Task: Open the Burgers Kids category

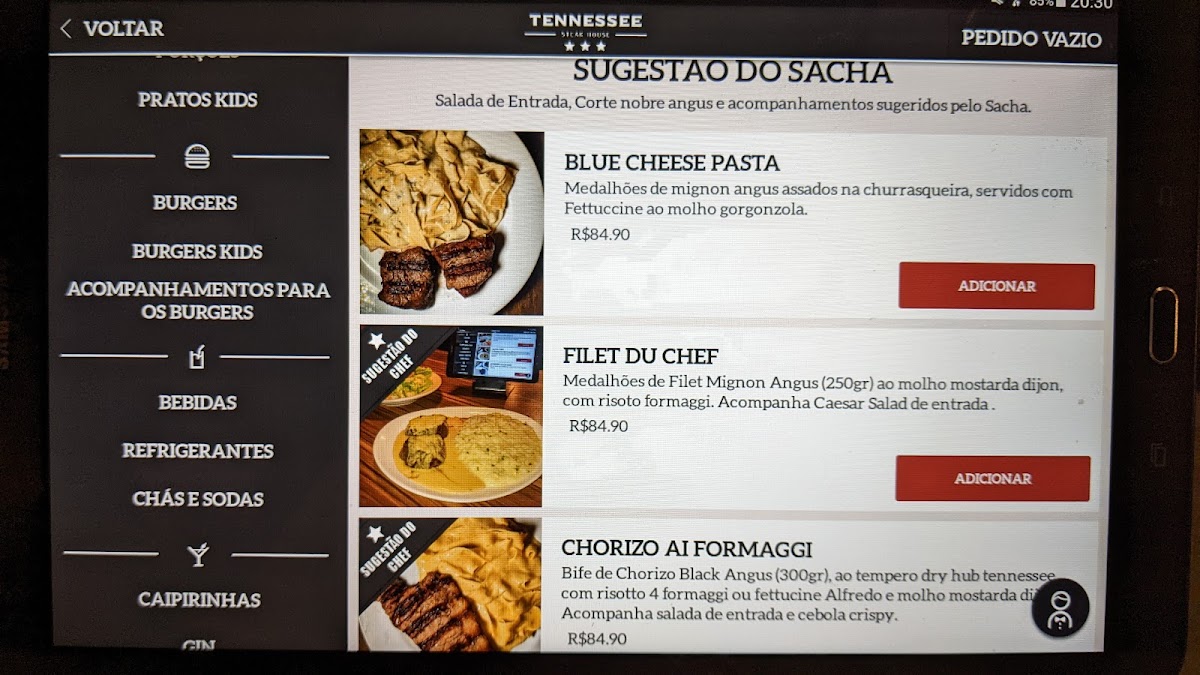Action: tap(197, 252)
